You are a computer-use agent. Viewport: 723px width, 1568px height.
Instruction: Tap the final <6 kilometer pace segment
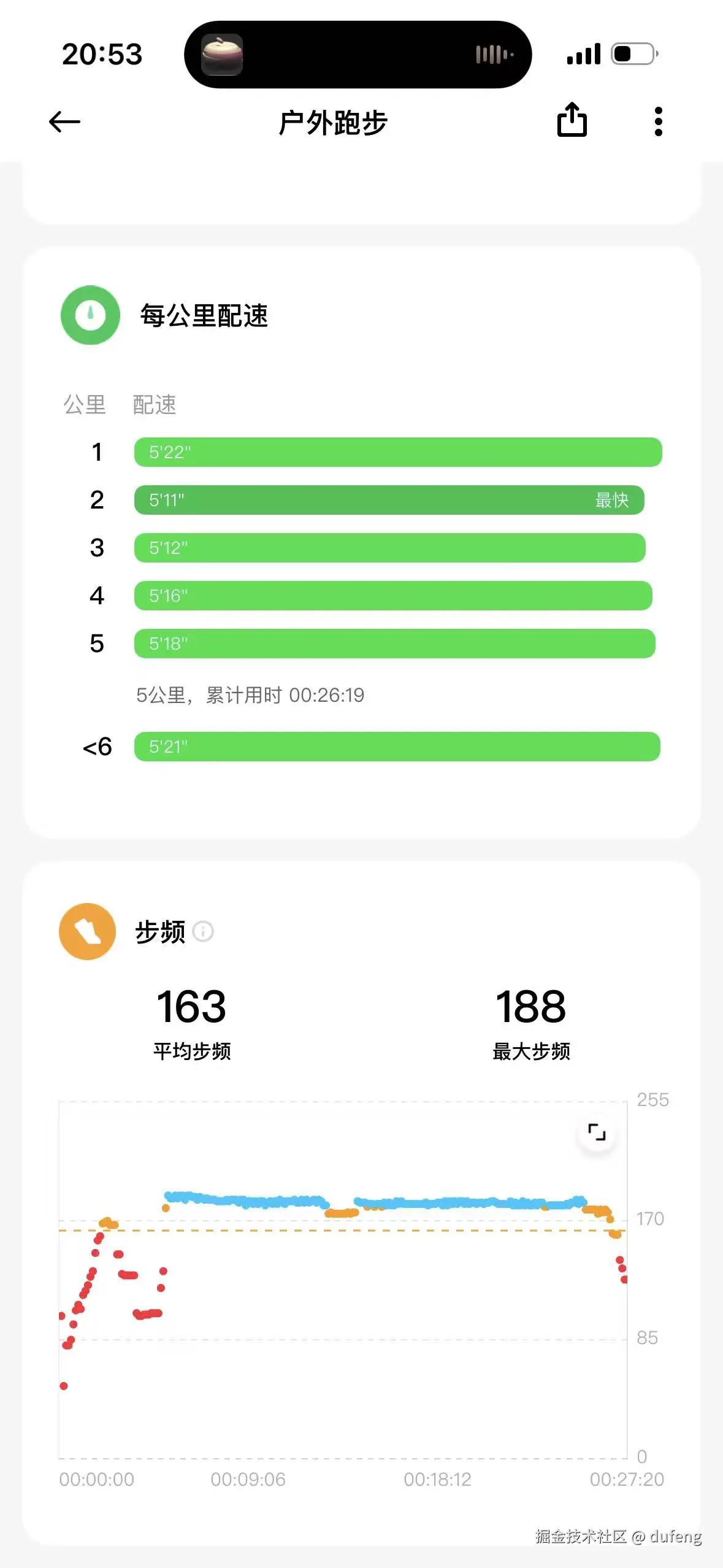click(397, 747)
